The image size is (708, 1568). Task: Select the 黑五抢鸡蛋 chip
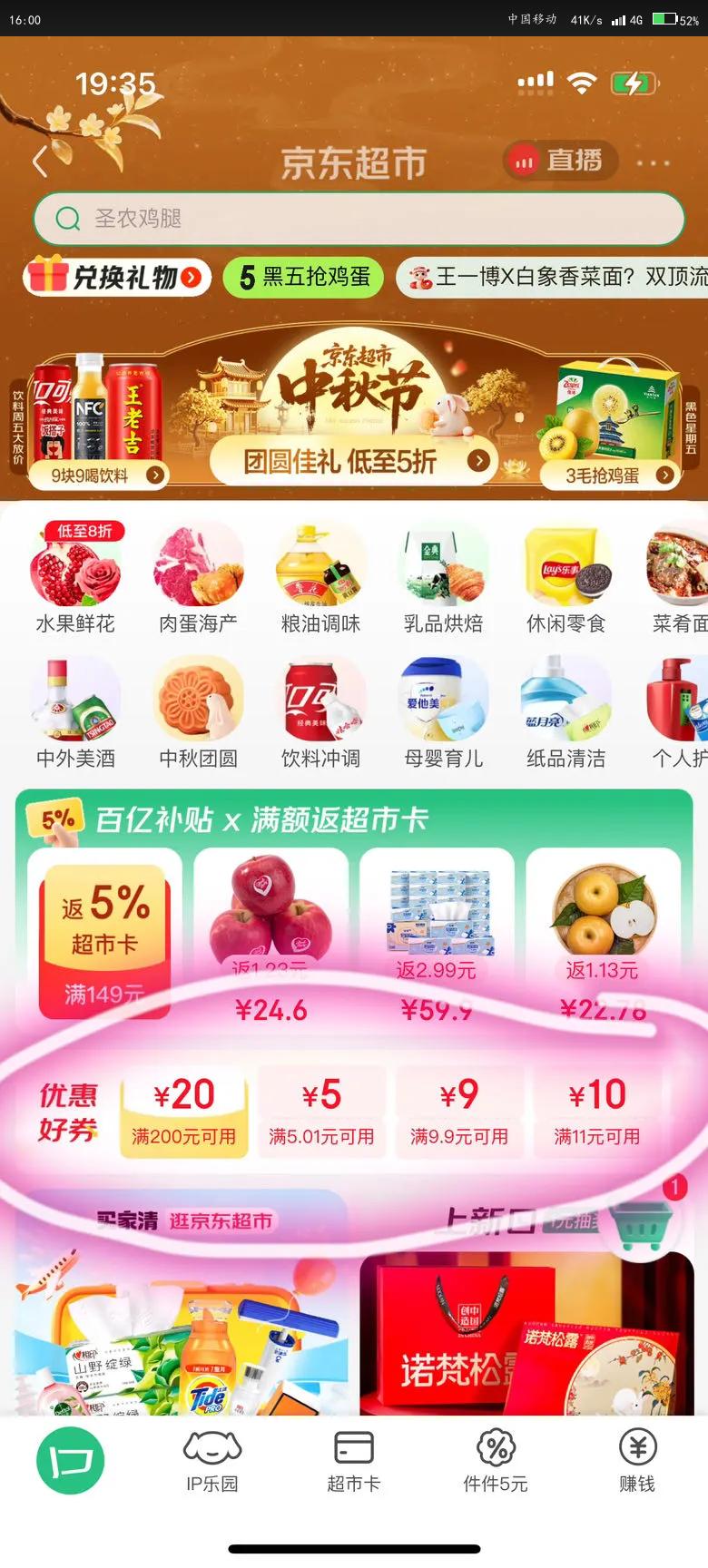click(304, 277)
